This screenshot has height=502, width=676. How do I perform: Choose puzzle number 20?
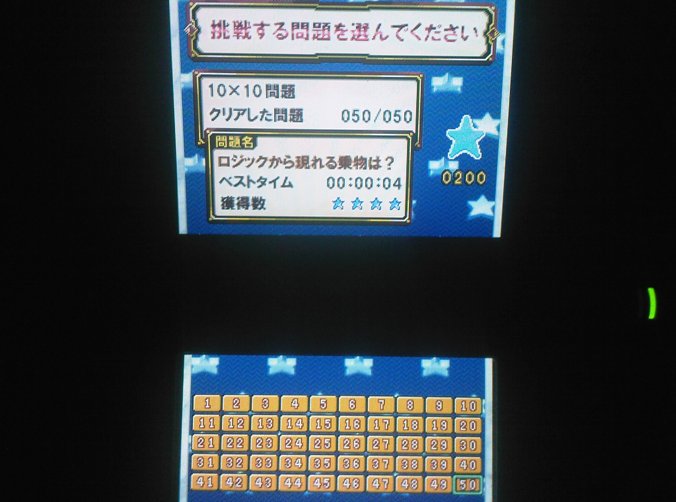coord(467,426)
